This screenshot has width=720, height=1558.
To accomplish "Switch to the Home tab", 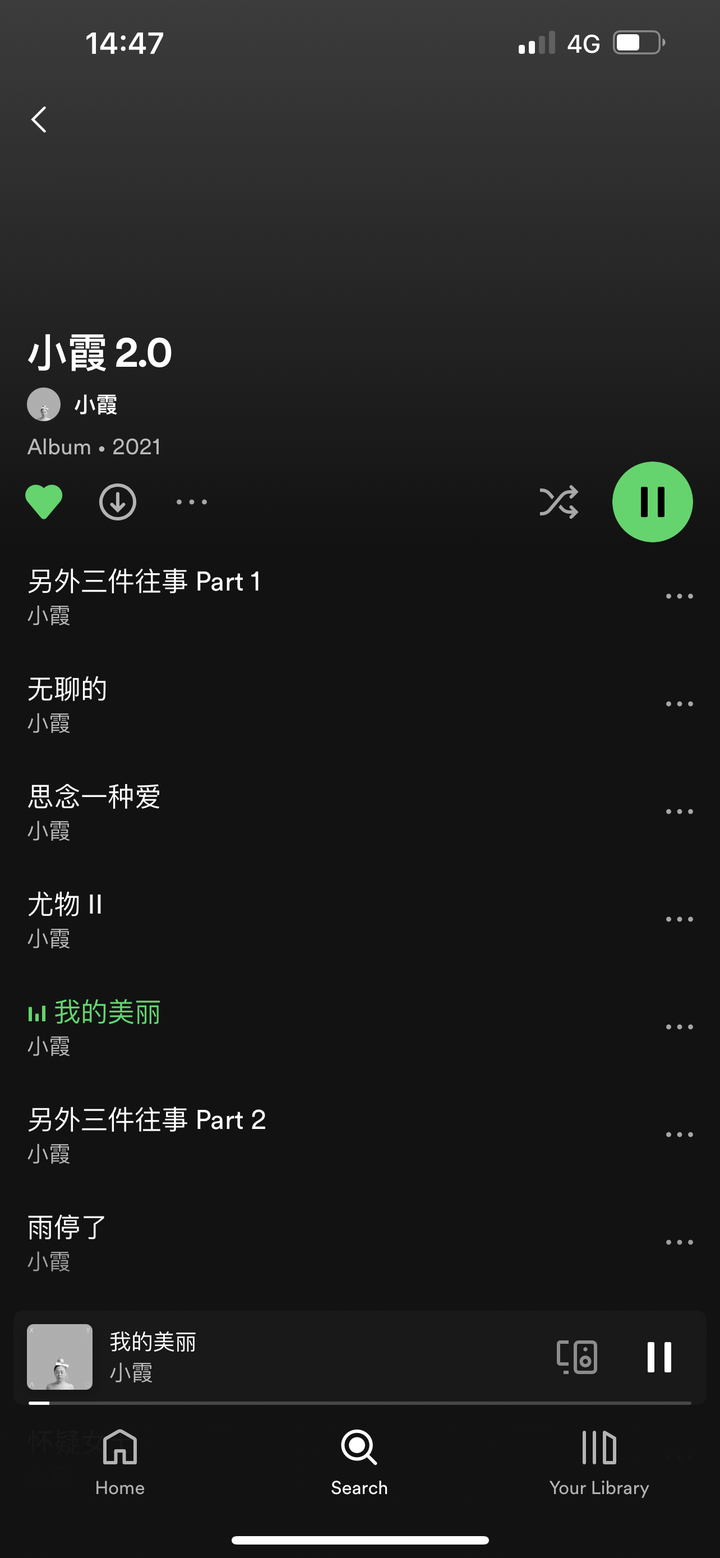I will [120, 1461].
